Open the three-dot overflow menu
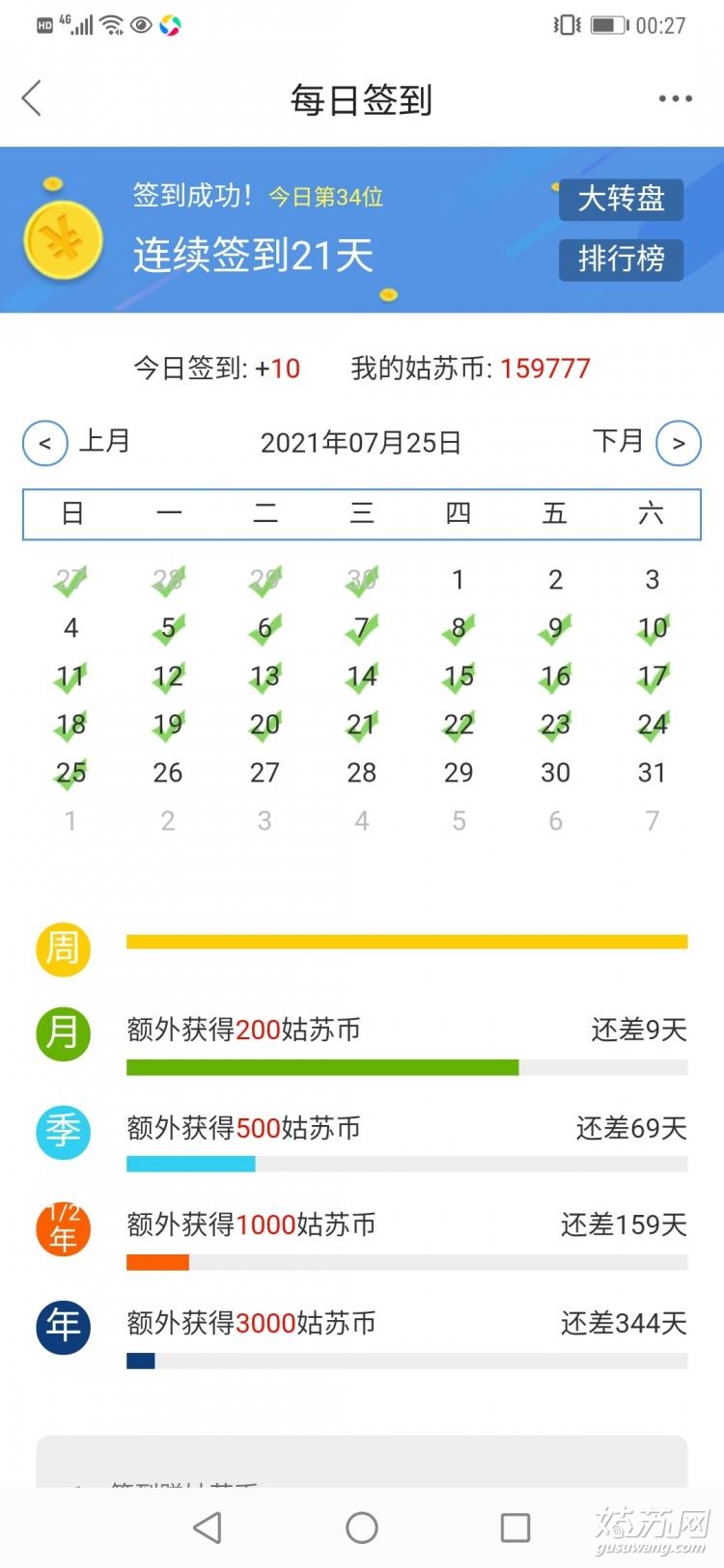 676,98
